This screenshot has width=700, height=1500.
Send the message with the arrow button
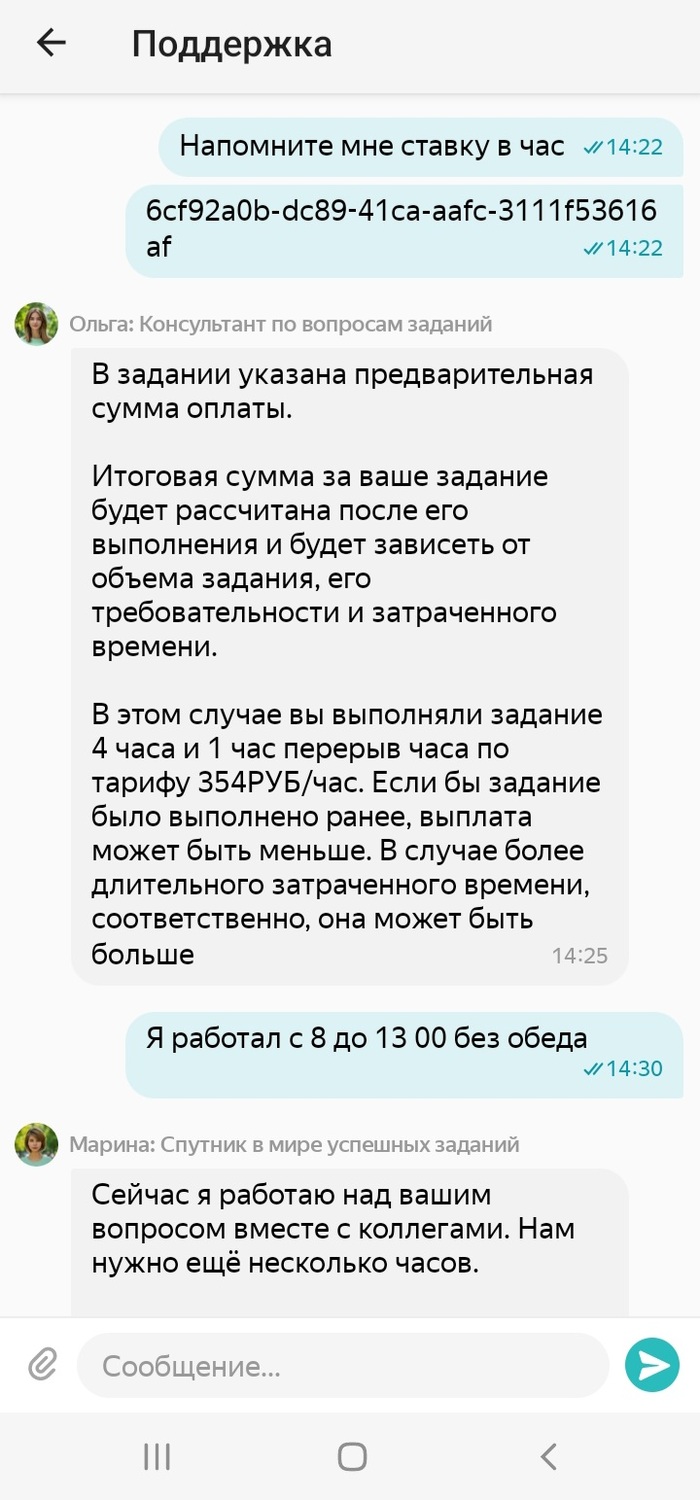(x=652, y=1365)
